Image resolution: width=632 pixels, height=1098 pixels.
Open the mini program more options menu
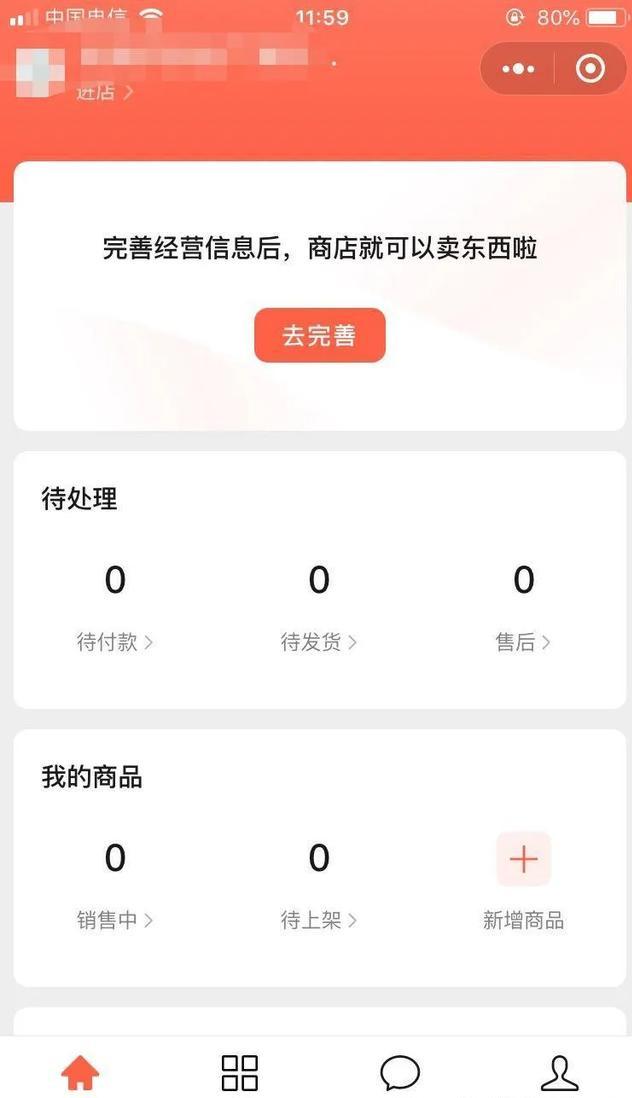tap(518, 69)
